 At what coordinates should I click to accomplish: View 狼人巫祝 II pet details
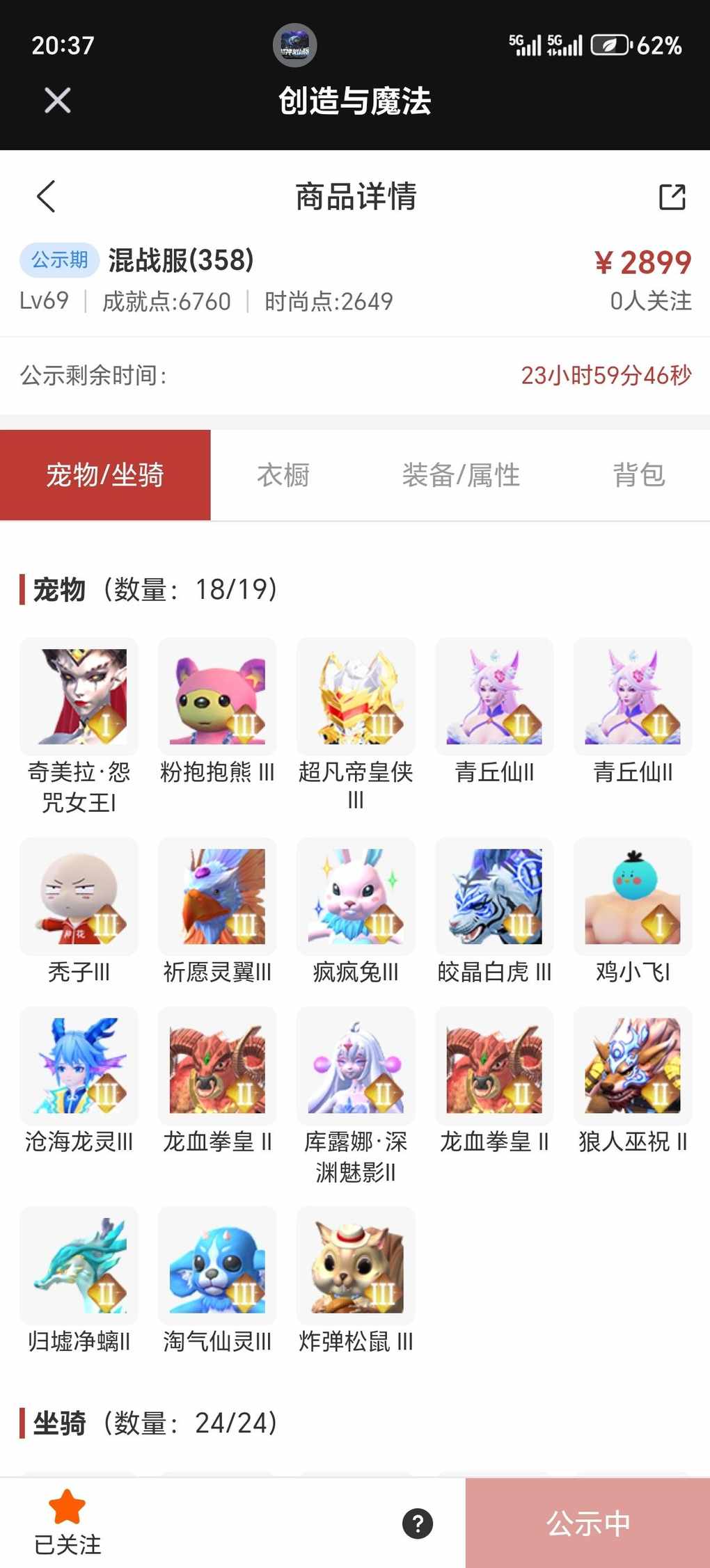(633, 1066)
